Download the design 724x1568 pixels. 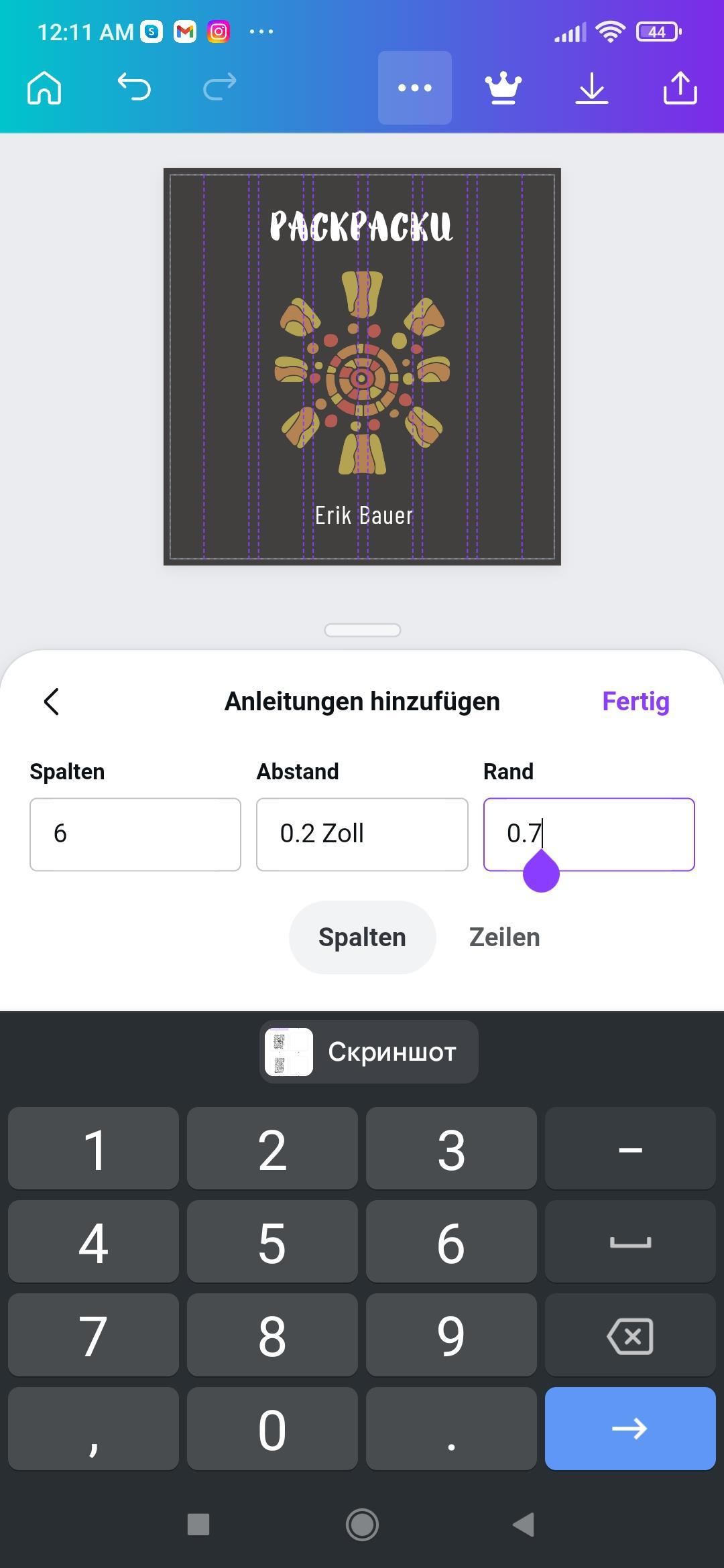(x=591, y=88)
